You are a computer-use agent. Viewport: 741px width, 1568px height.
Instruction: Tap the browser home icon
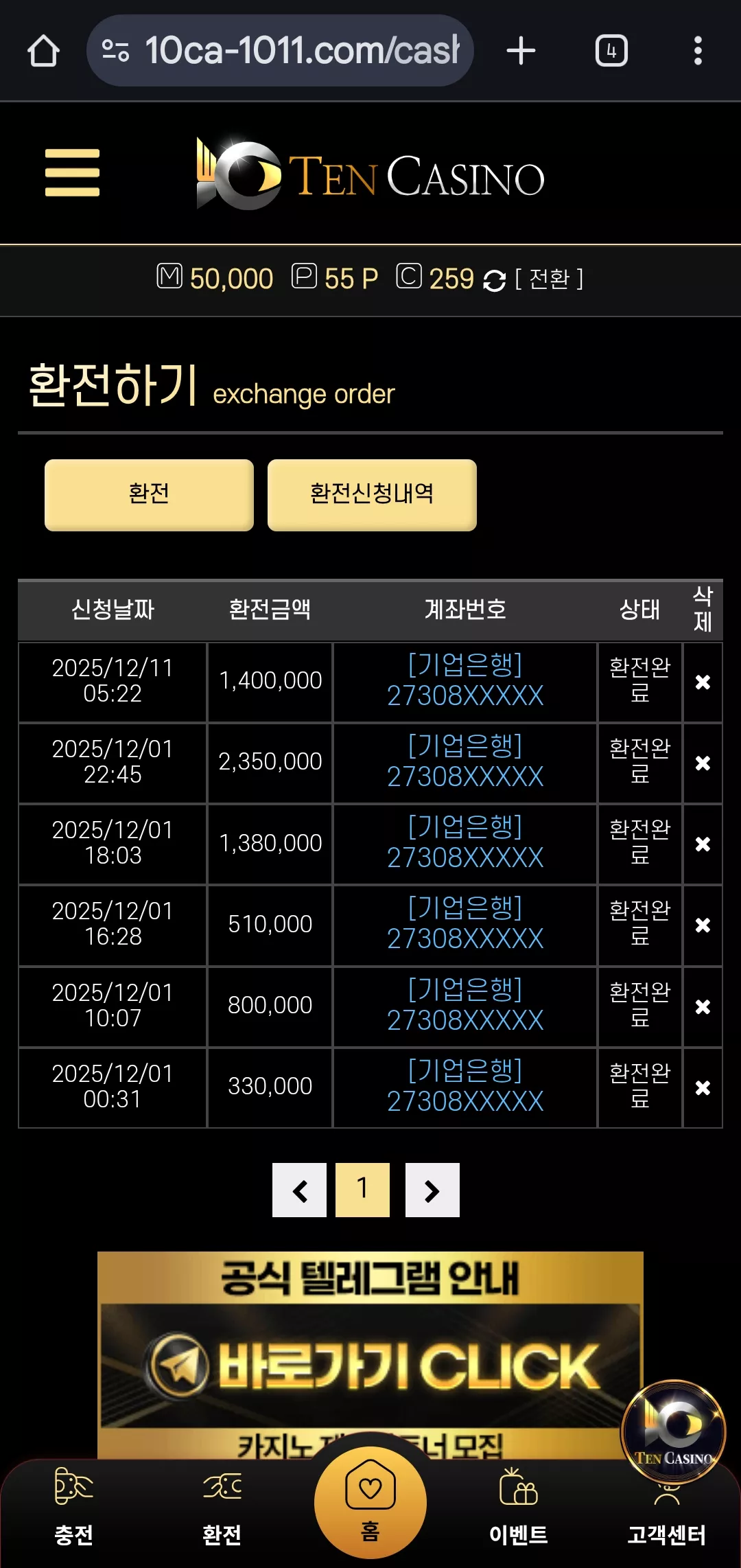tap(43, 51)
